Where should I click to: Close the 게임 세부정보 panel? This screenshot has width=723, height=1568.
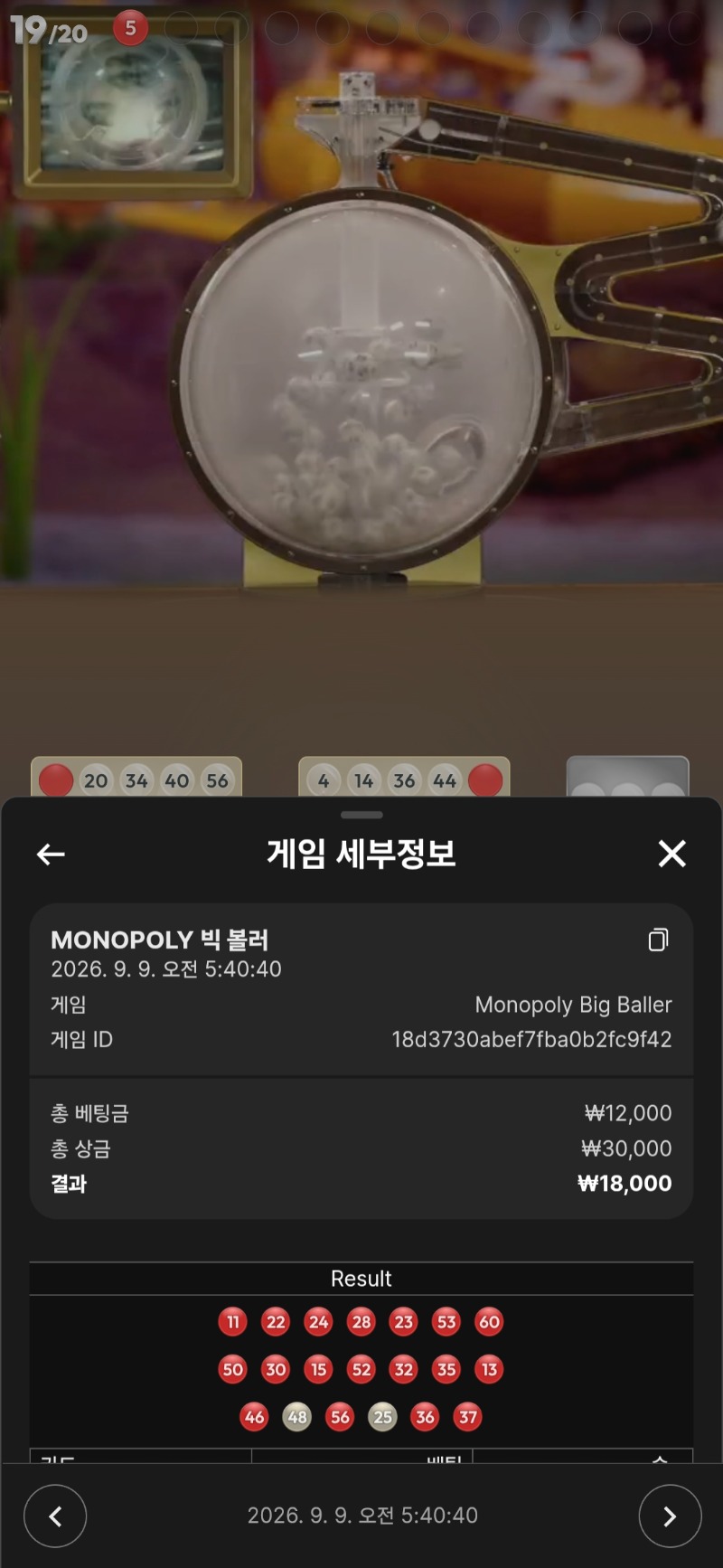tap(671, 853)
